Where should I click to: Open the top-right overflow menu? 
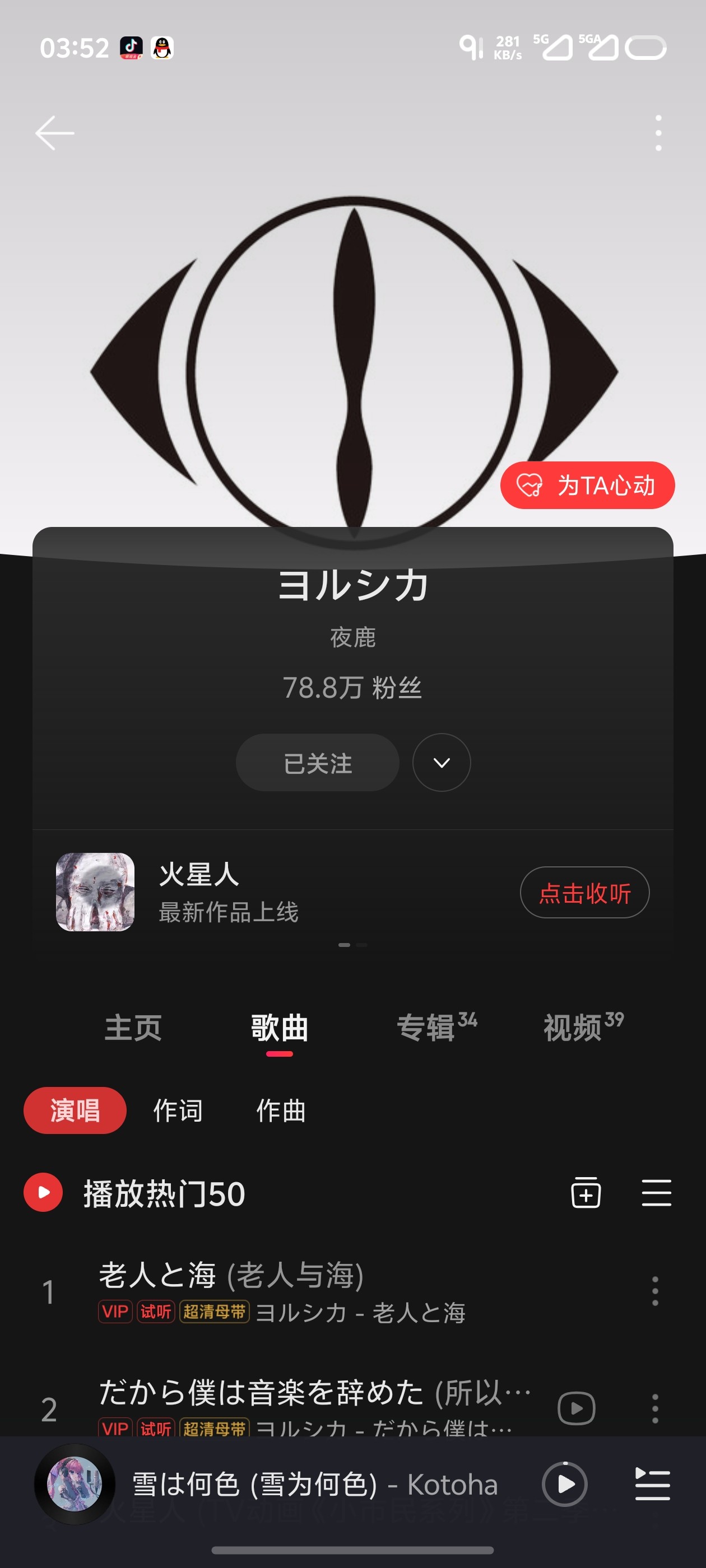tap(658, 133)
